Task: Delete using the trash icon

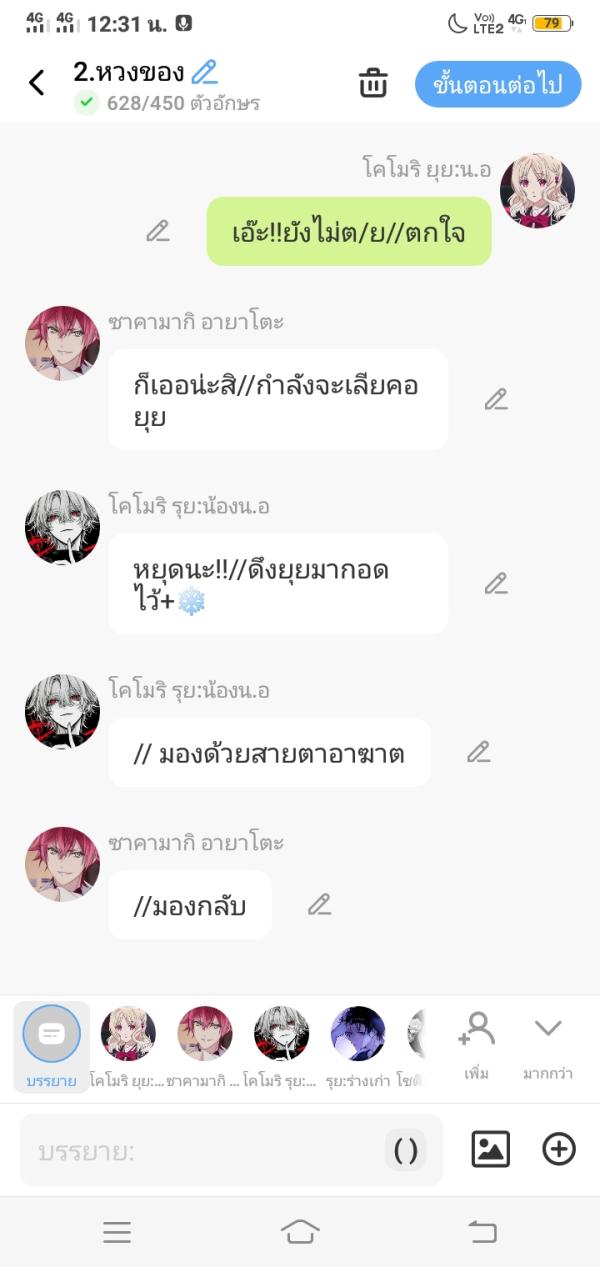Action: pyautogui.click(x=373, y=83)
